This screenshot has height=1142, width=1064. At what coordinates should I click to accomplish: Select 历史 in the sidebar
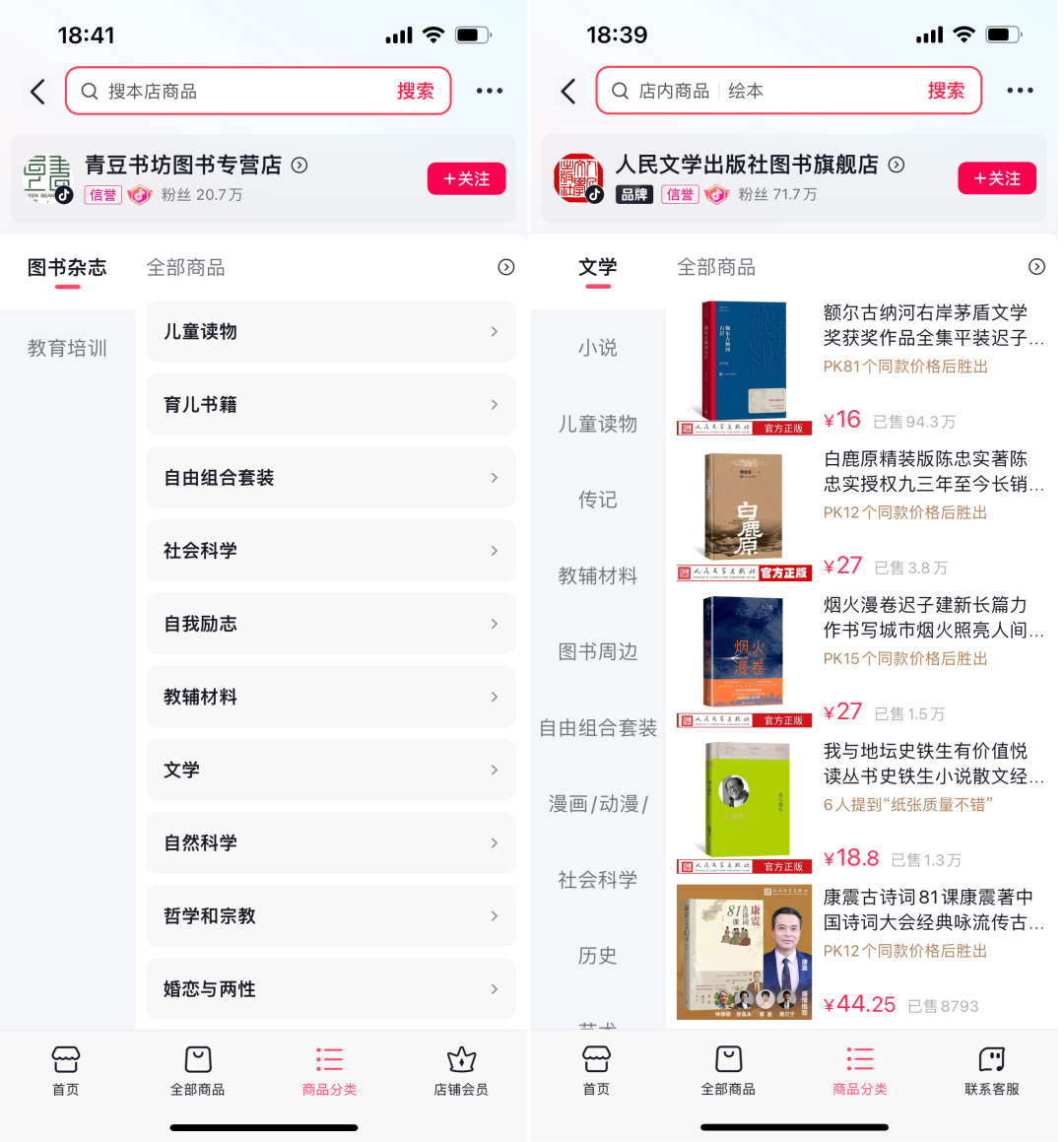[597, 955]
